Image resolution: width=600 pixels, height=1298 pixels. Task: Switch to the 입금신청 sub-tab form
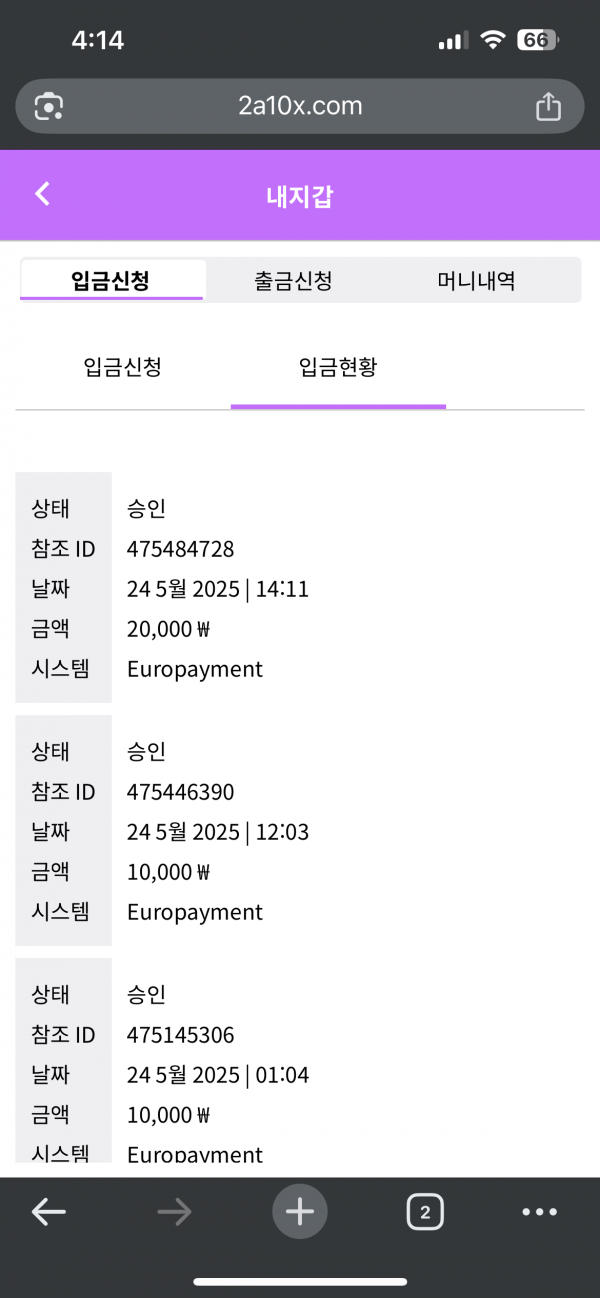(x=122, y=367)
